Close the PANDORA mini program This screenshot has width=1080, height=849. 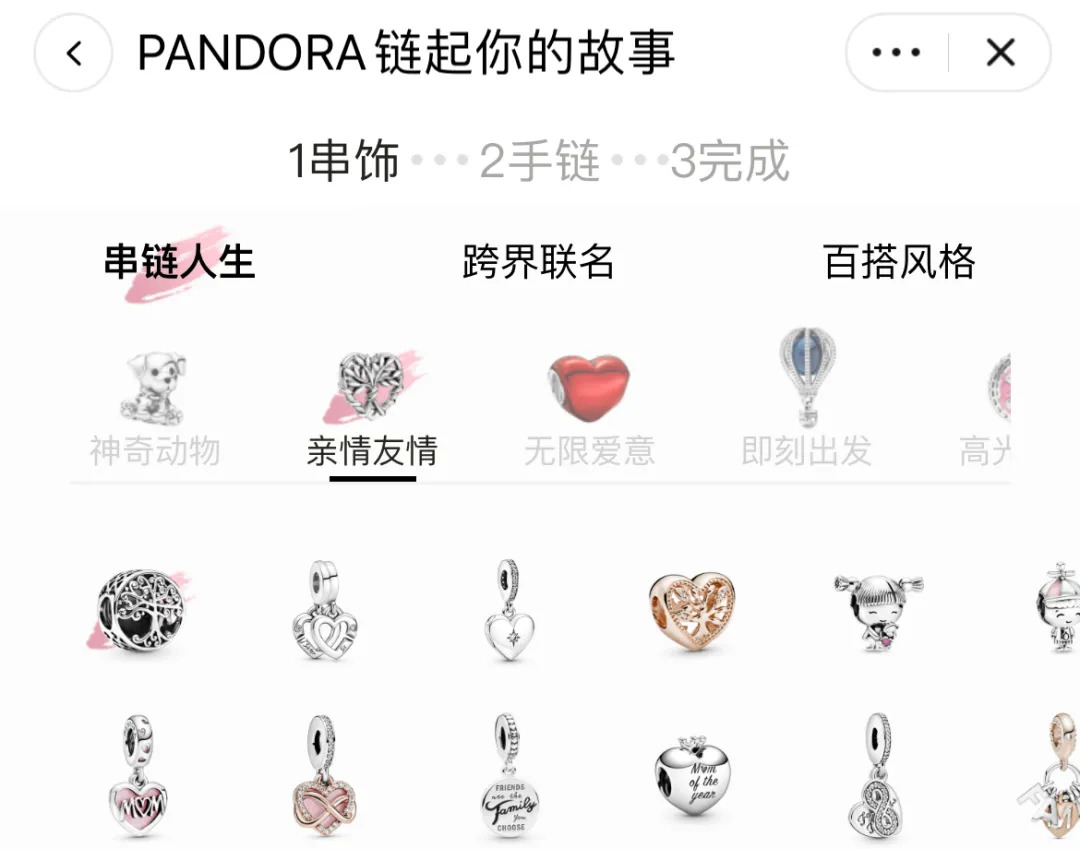click(1000, 53)
